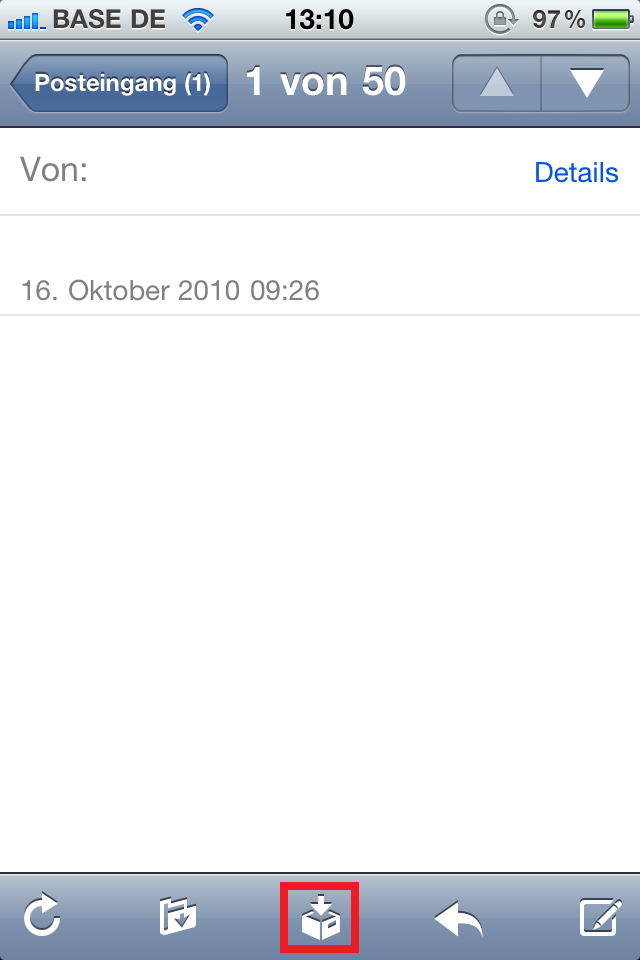Compose a new email
Image resolution: width=640 pixels, height=960 pixels.
(x=601, y=916)
